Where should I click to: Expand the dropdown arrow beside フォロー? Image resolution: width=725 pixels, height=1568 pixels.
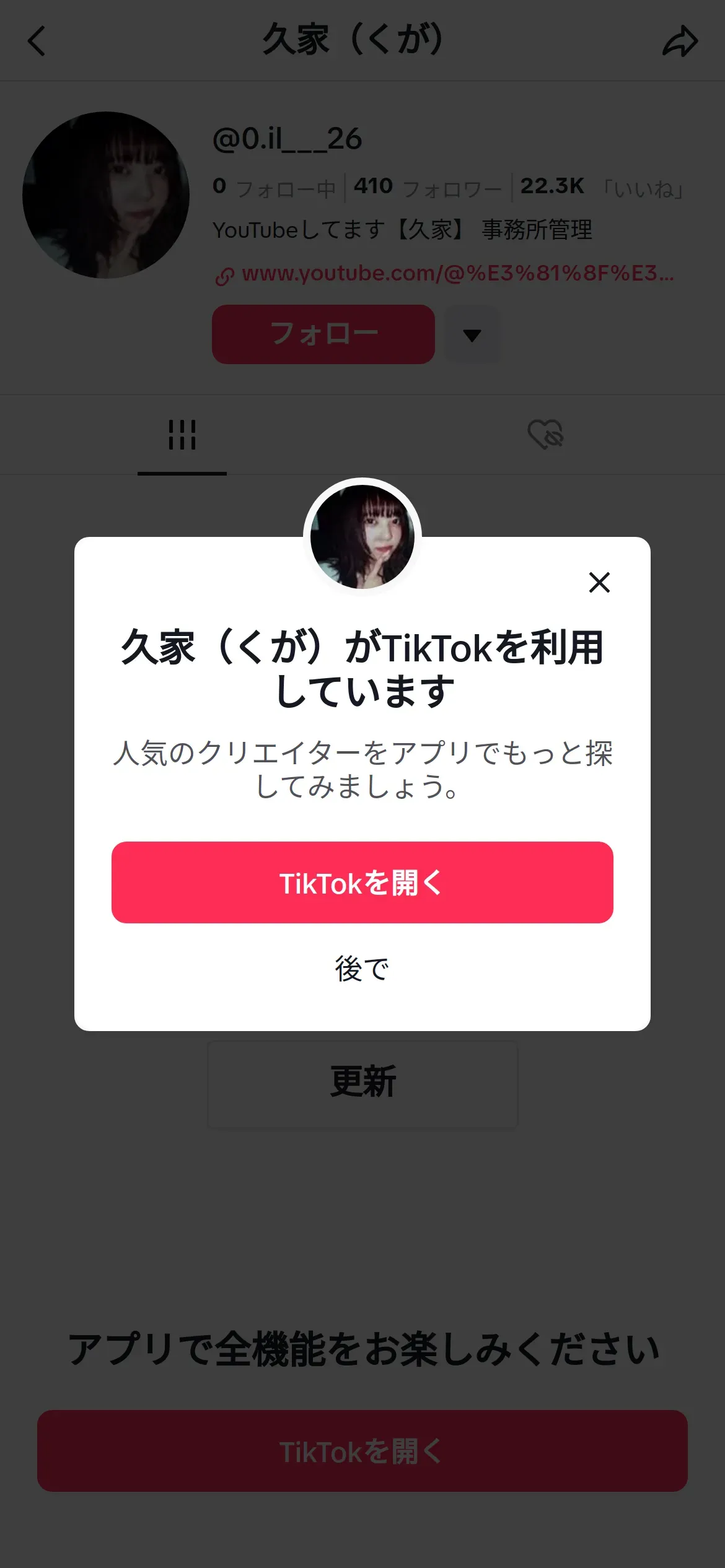[x=472, y=335]
